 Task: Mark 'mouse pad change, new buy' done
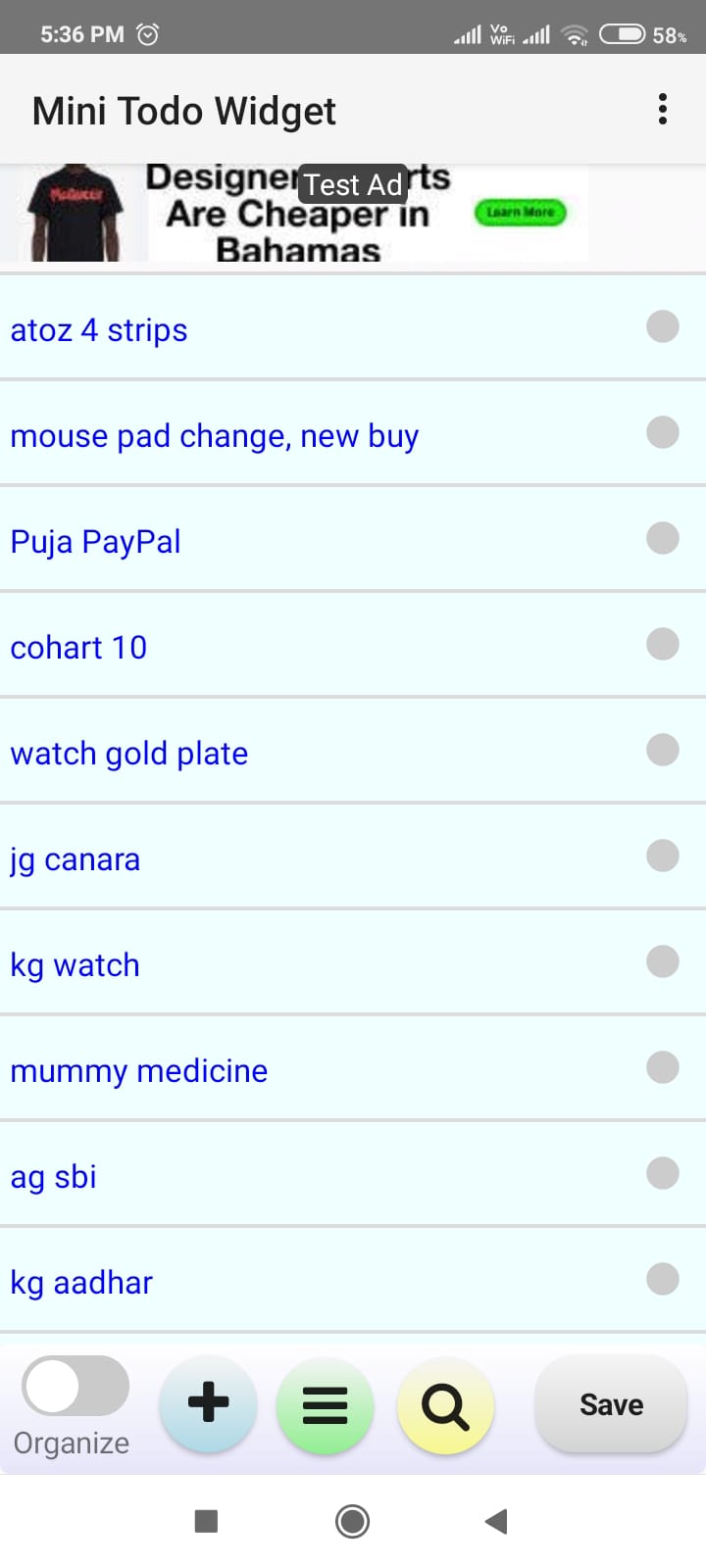point(663,432)
